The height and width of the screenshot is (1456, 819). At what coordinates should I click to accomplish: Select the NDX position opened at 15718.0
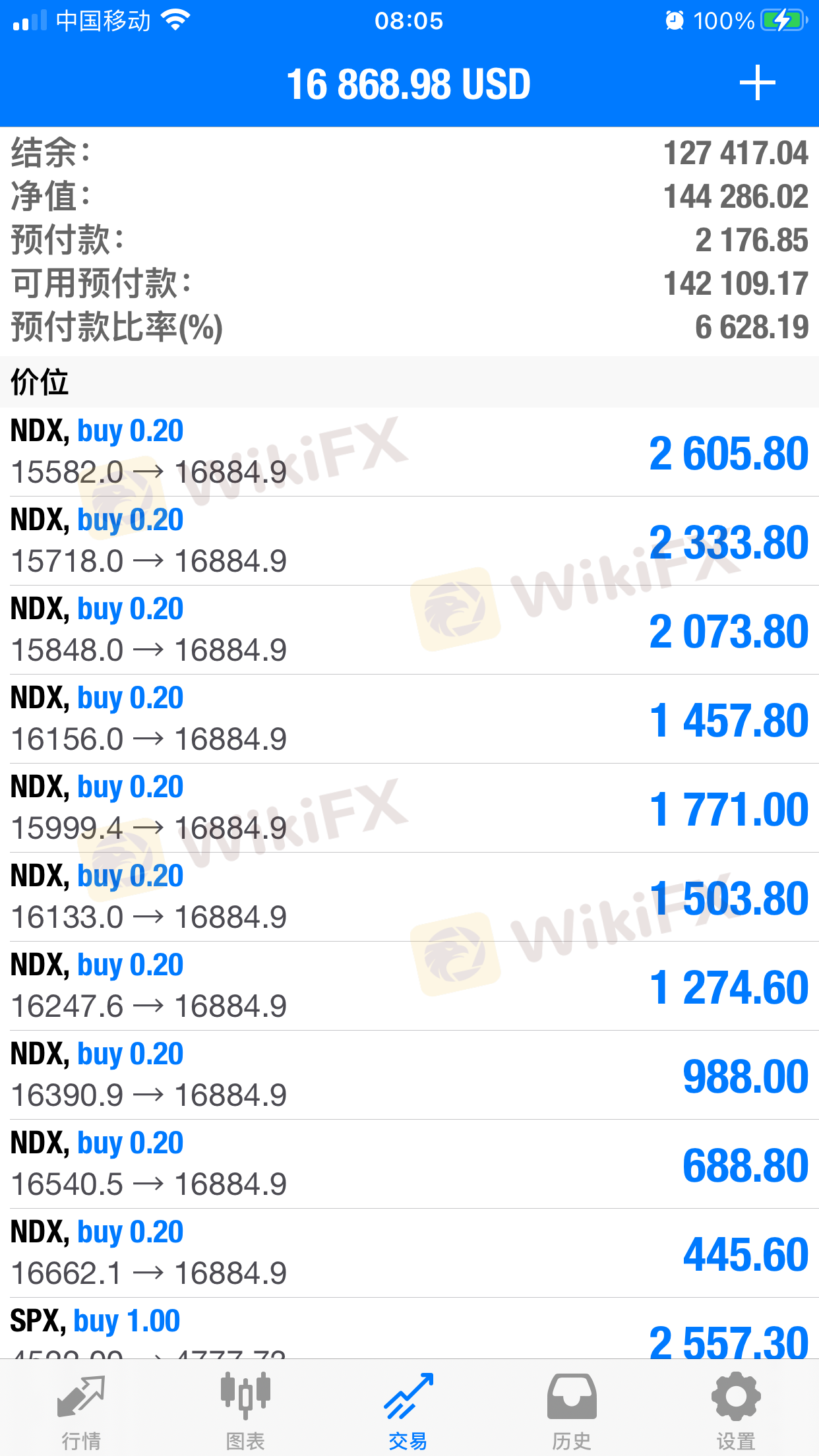tap(409, 541)
